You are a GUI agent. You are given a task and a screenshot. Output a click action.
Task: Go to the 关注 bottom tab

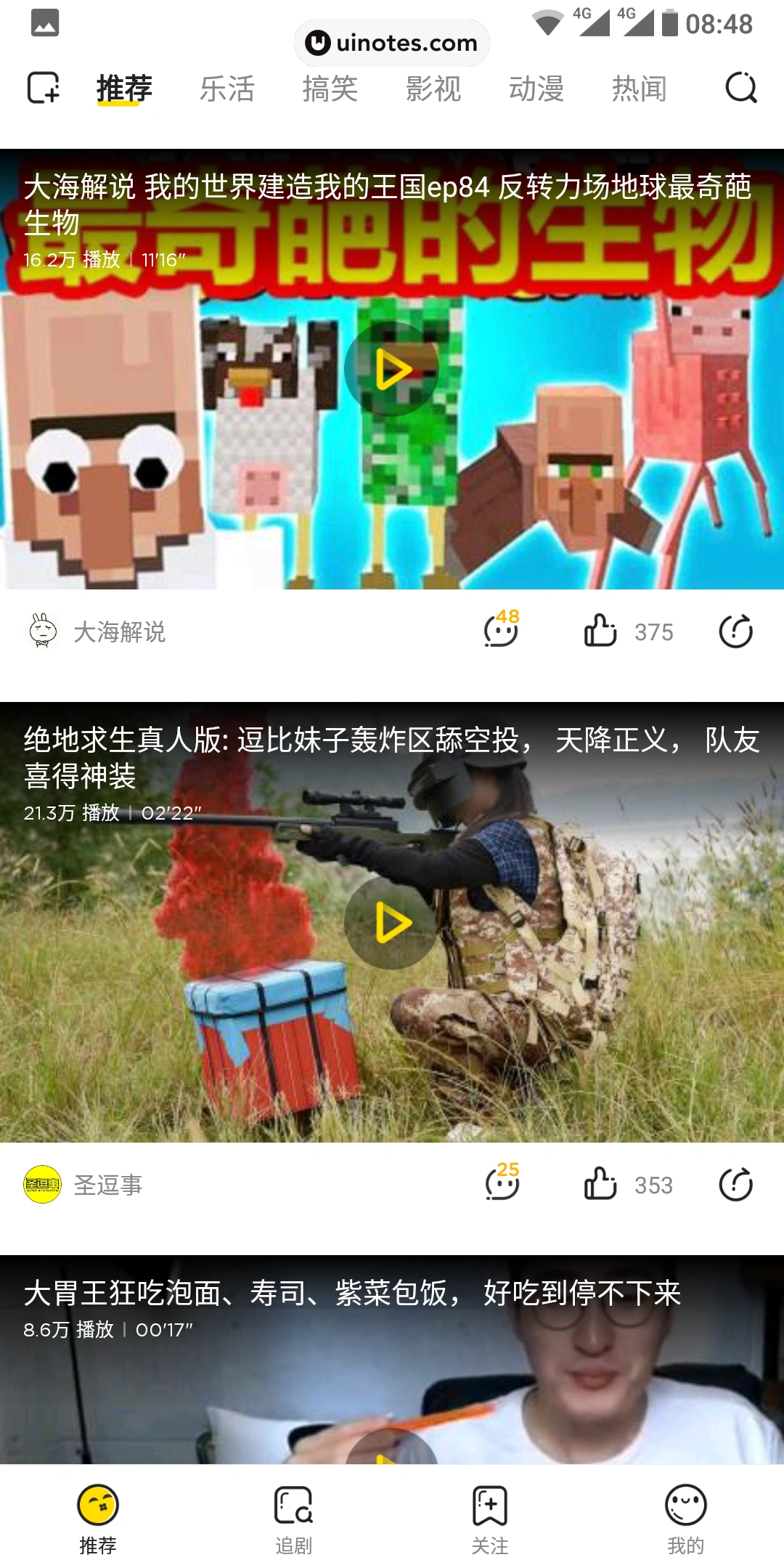coord(490,1519)
